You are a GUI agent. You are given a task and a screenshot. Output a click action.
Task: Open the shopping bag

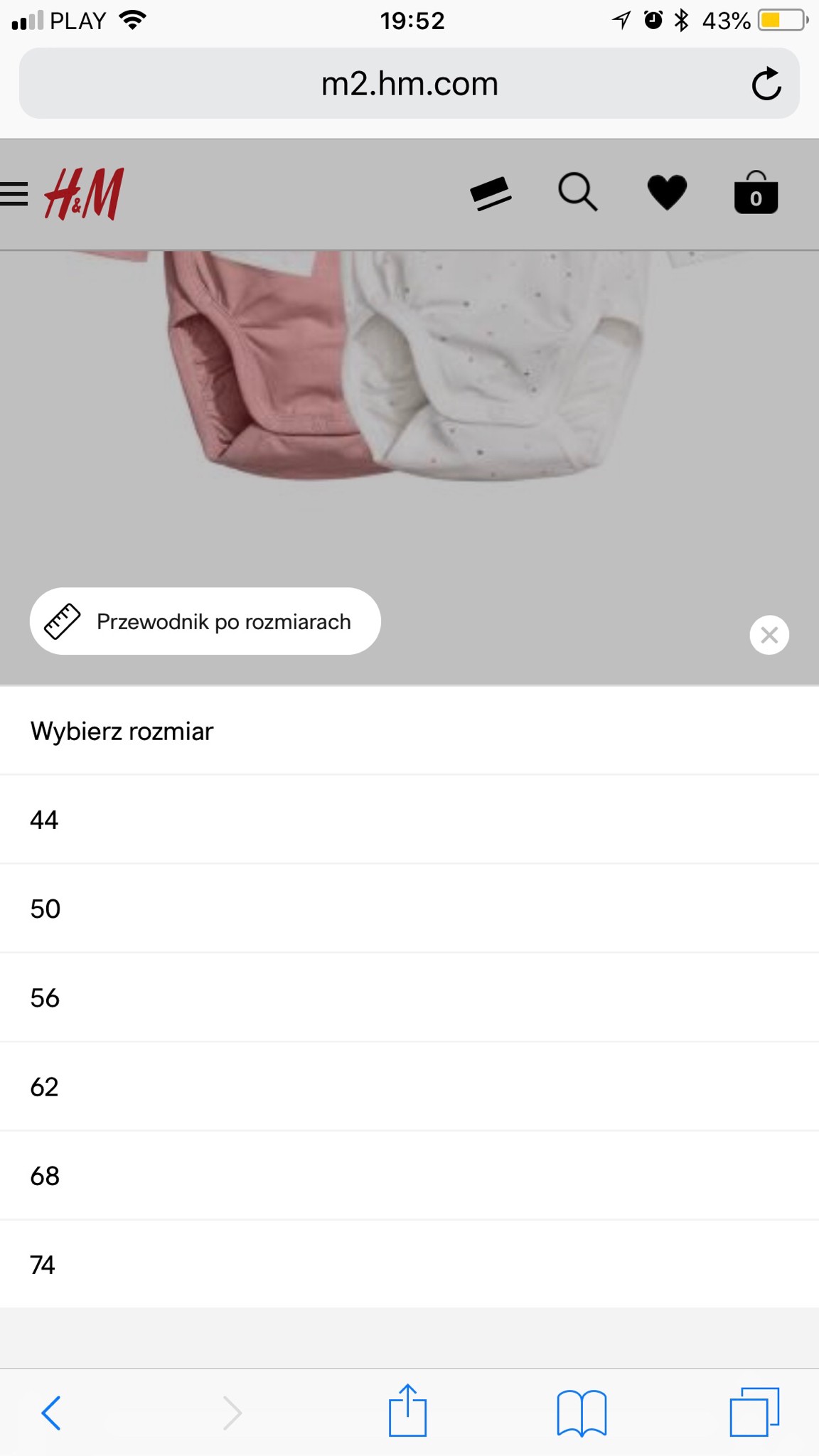756,193
